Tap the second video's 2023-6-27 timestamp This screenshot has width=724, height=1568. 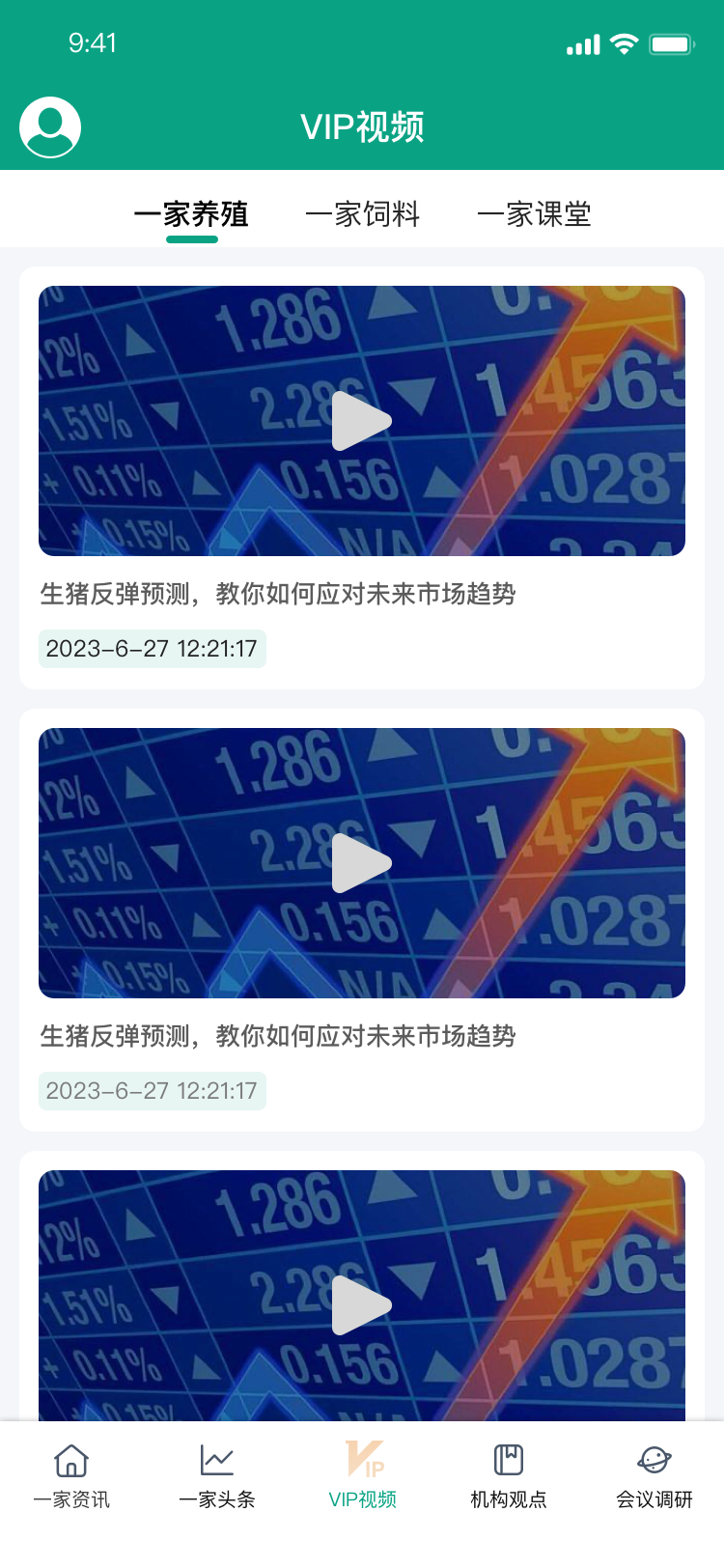coord(152,1091)
